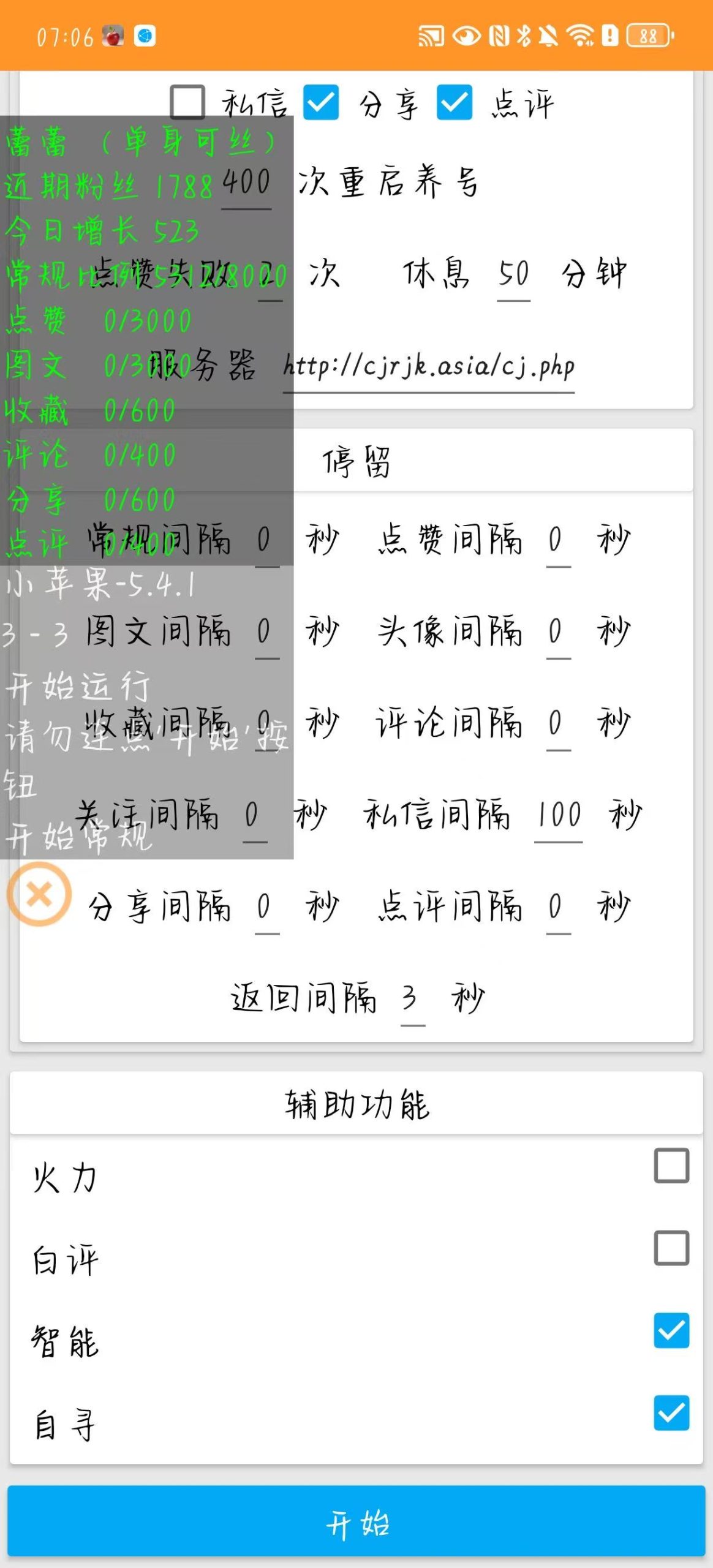The height and width of the screenshot is (1568, 713).
Task: Tap the 开始 button
Action: coord(356,1523)
